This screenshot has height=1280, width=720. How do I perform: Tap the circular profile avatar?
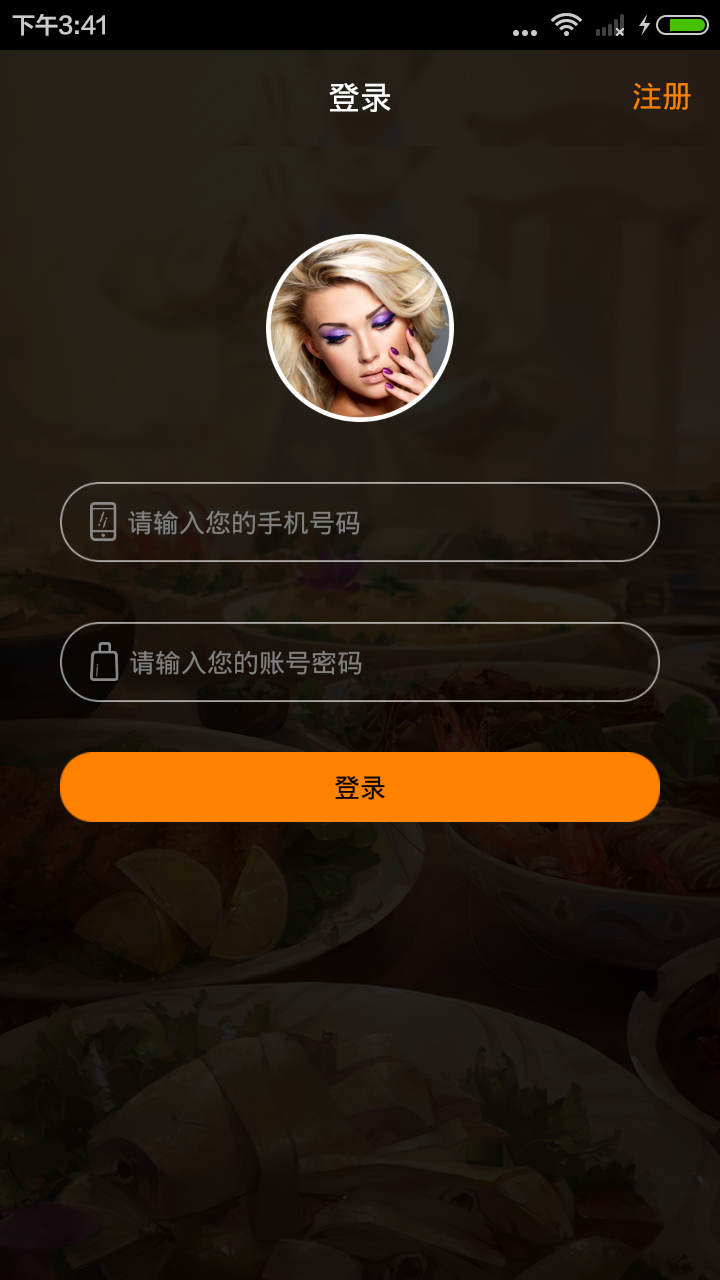(x=360, y=328)
